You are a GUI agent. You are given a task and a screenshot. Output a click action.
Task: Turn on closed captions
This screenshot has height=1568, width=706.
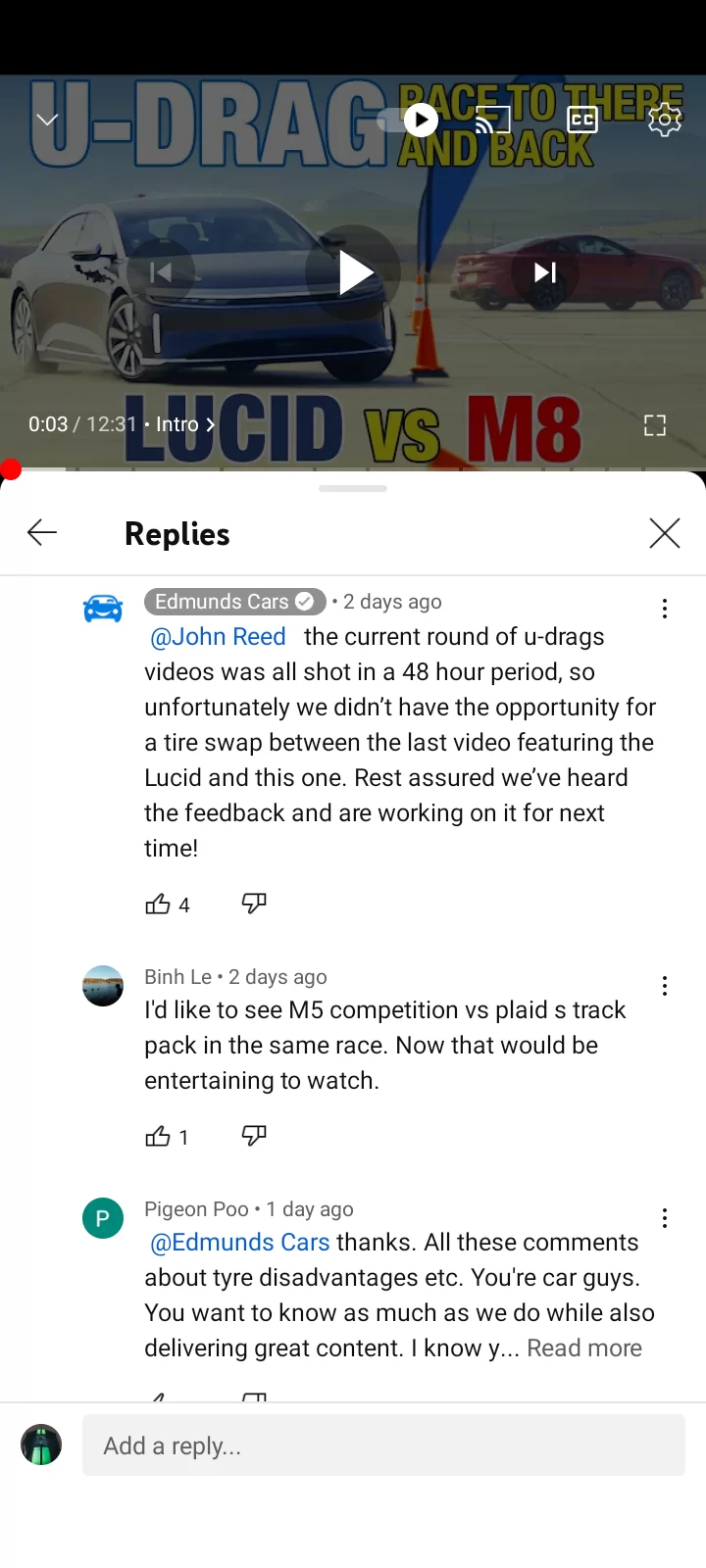coord(582,120)
